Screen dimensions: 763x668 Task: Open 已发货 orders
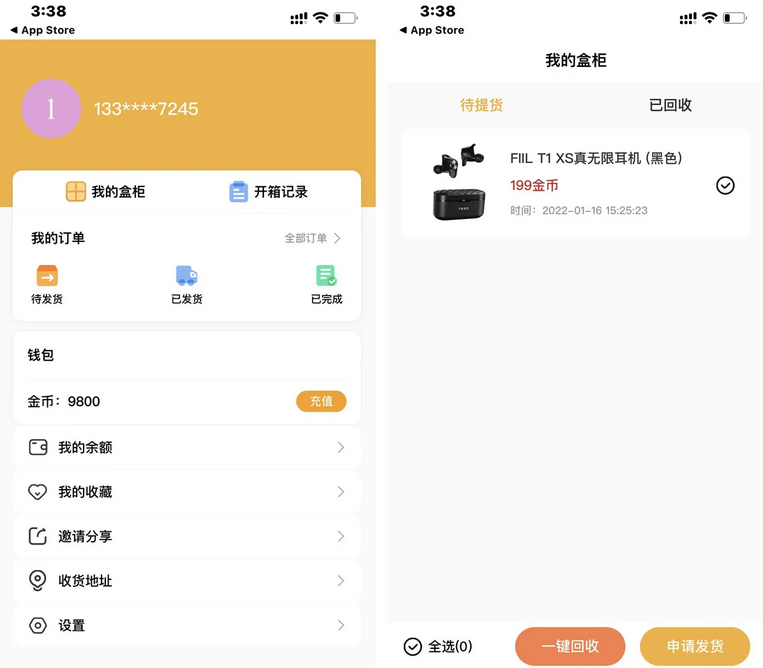pos(186,284)
